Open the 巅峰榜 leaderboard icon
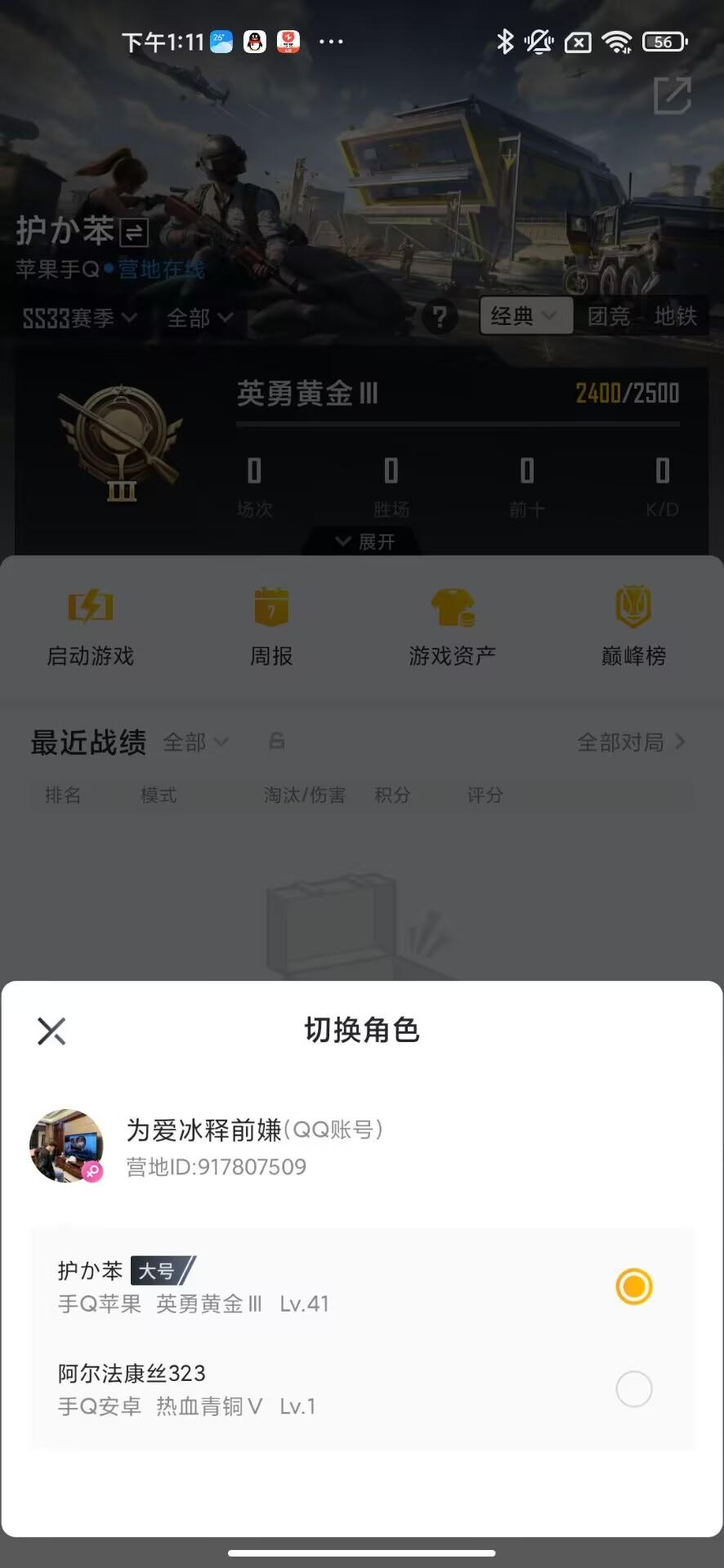724x1568 pixels. [634, 625]
